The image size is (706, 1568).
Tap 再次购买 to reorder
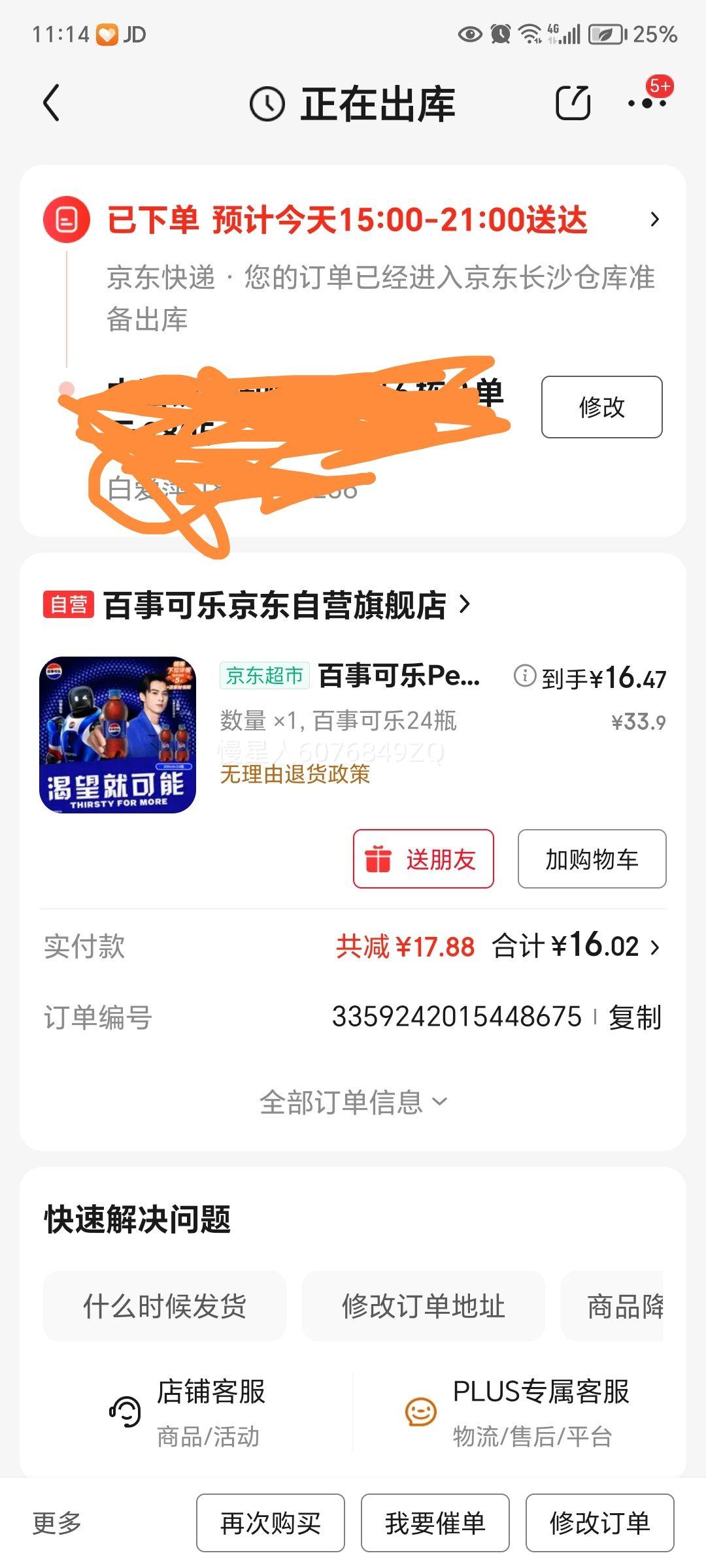pyautogui.click(x=271, y=1523)
